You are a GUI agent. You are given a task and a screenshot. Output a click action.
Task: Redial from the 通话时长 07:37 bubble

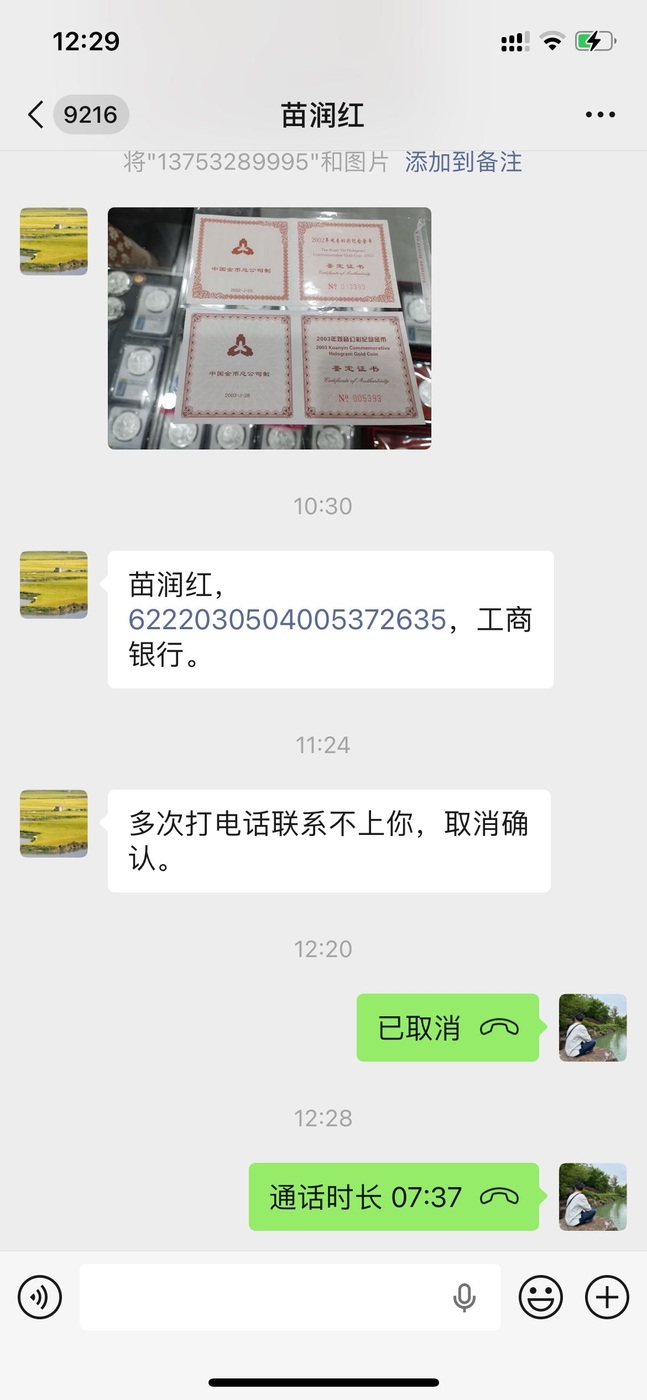coord(393,1196)
